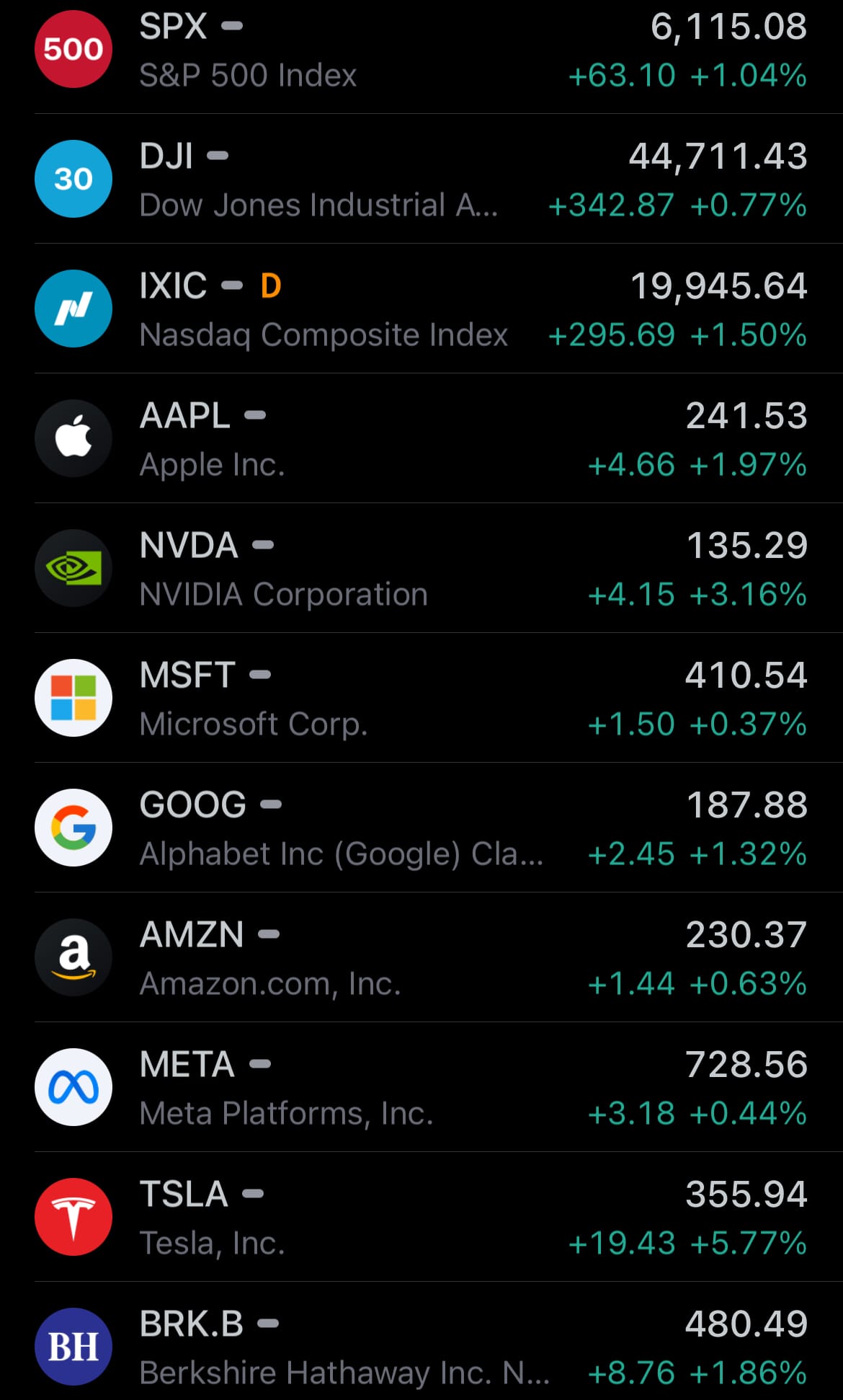
Task: View GOOG Alphabet Inc details
Action: (x=421, y=828)
